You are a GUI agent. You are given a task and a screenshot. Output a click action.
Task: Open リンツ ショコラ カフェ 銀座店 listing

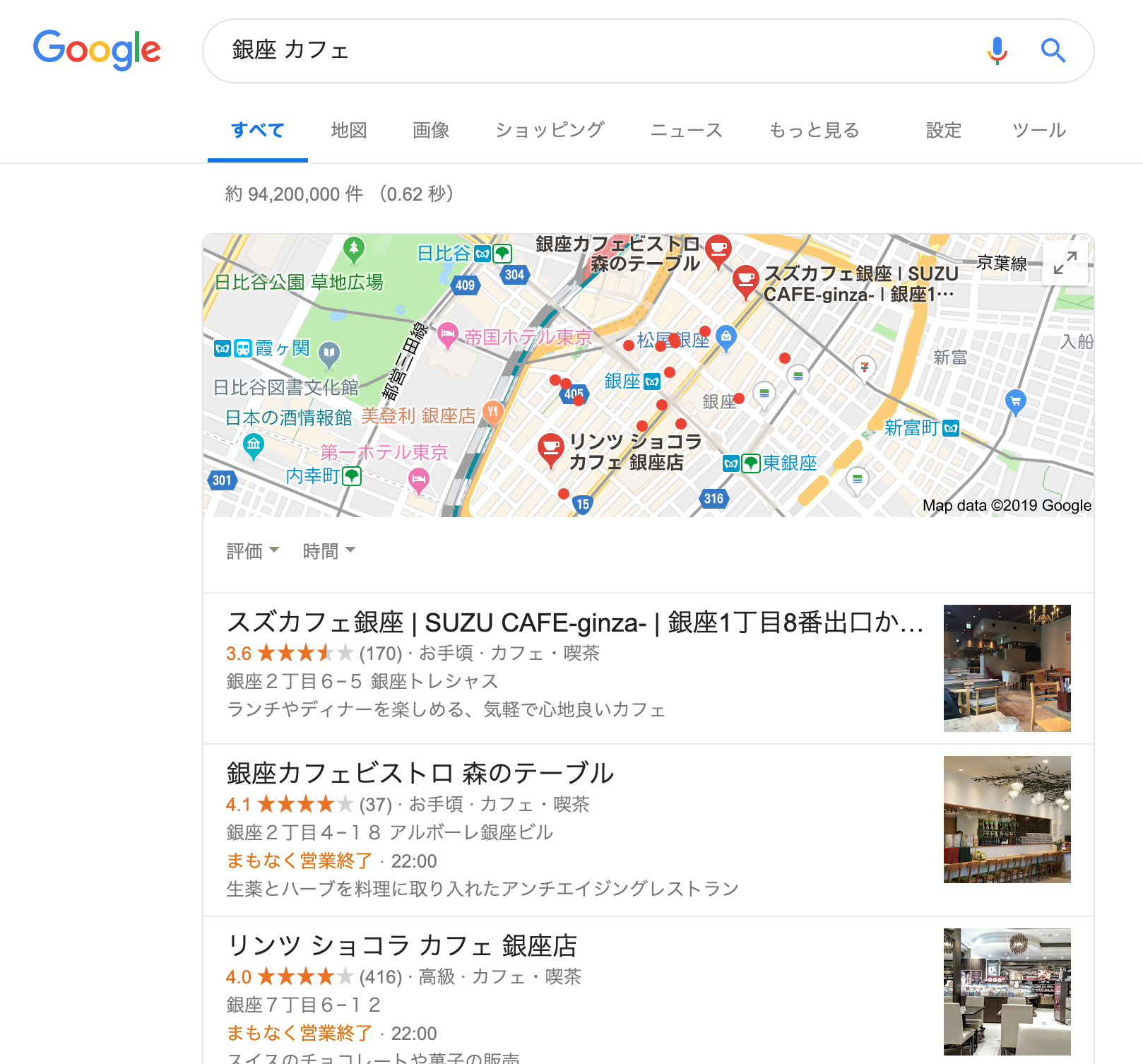tap(402, 946)
